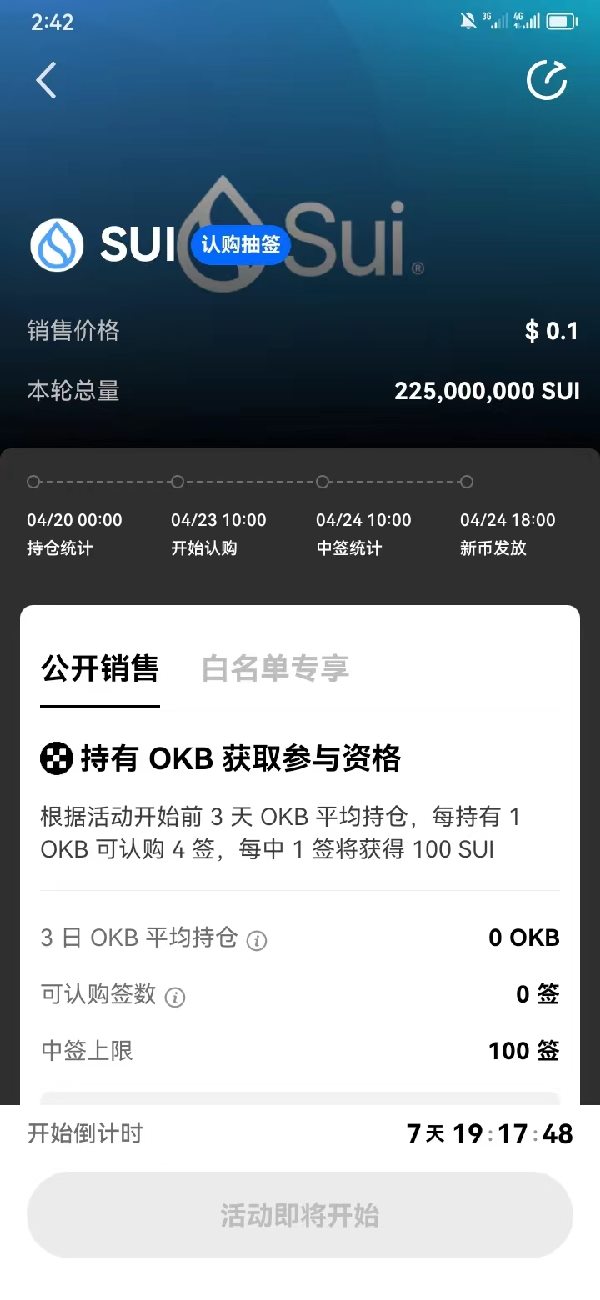This screenshot has width=600, height=1300.
Task: Tap the 活动即将开始 button
Action: coord(300,1215)
